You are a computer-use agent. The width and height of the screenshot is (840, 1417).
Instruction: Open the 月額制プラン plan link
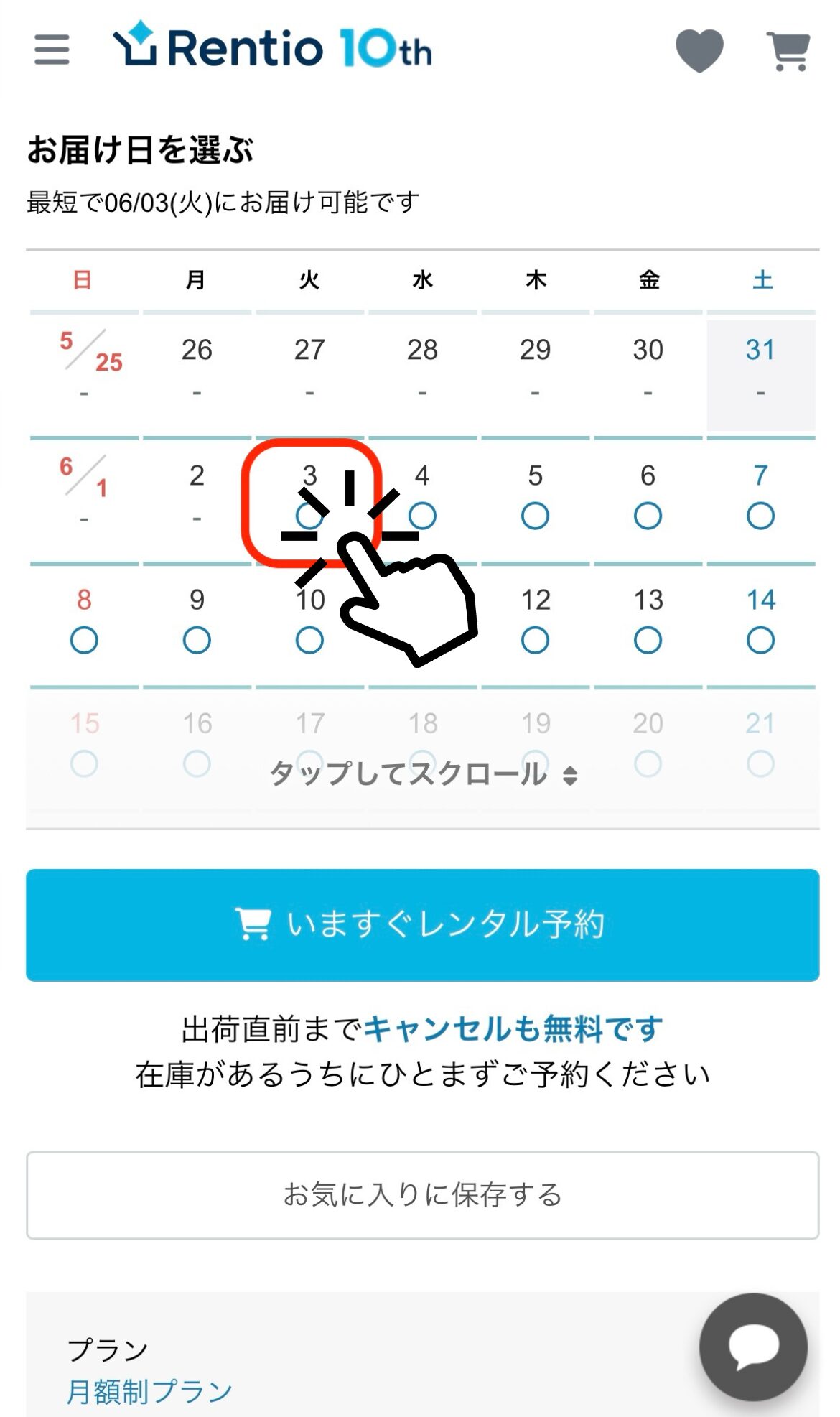click(149, 1391)
